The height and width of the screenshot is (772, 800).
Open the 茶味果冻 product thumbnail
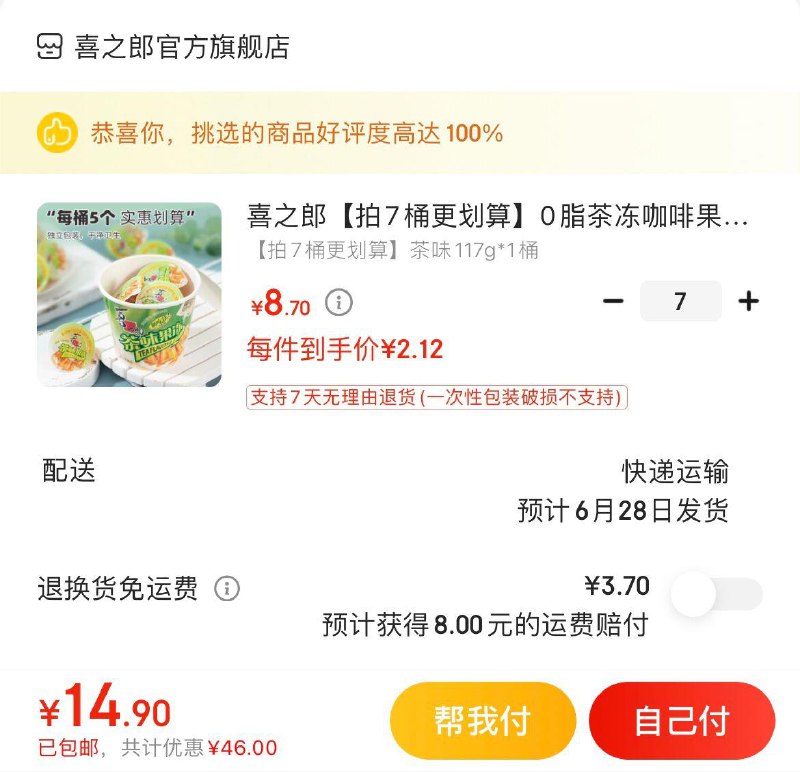pos(129,295)
